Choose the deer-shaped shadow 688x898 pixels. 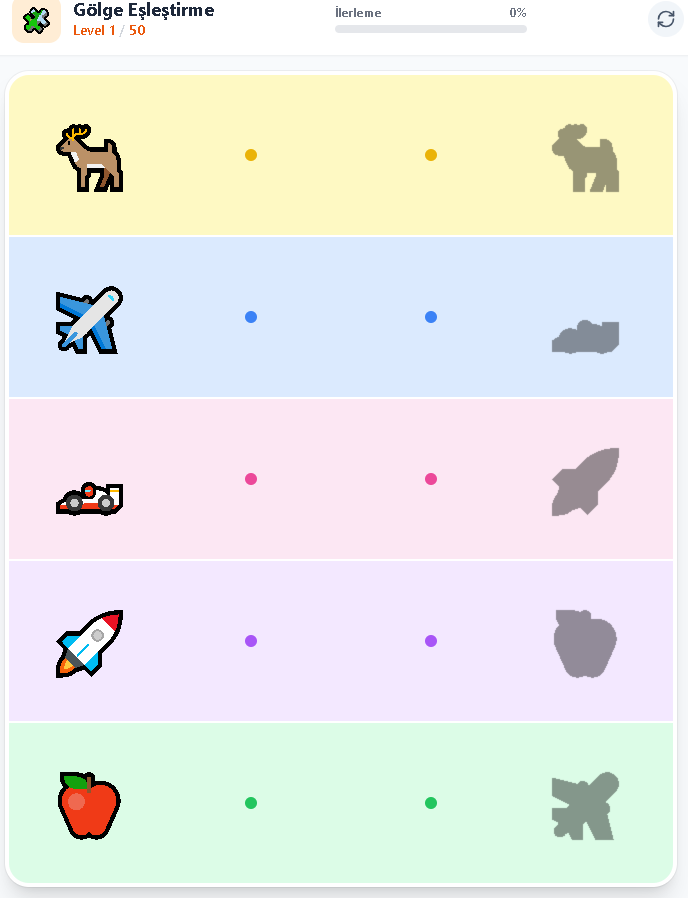click(586, 158)
